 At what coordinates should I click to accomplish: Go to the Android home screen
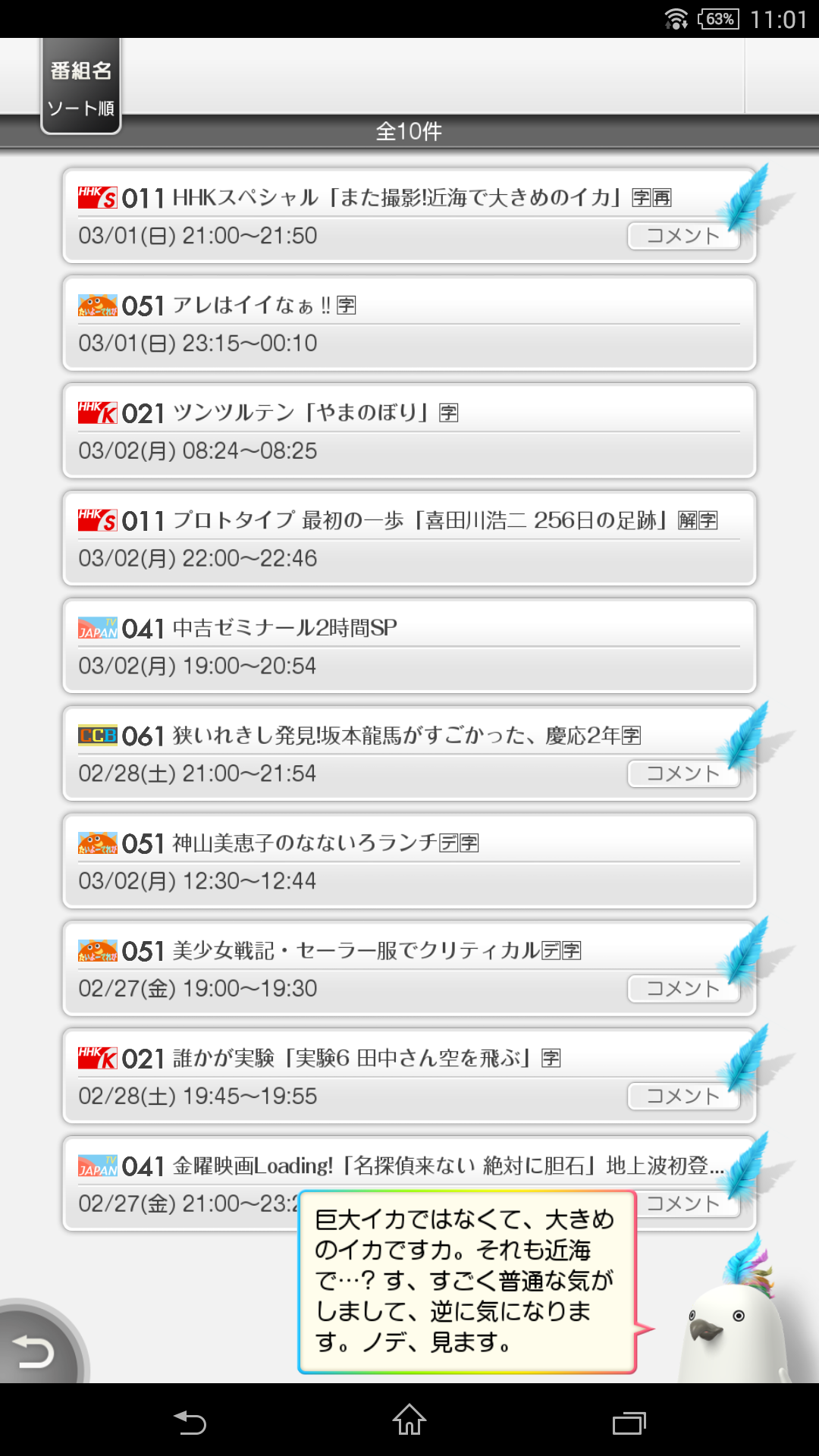point(409,1420)
